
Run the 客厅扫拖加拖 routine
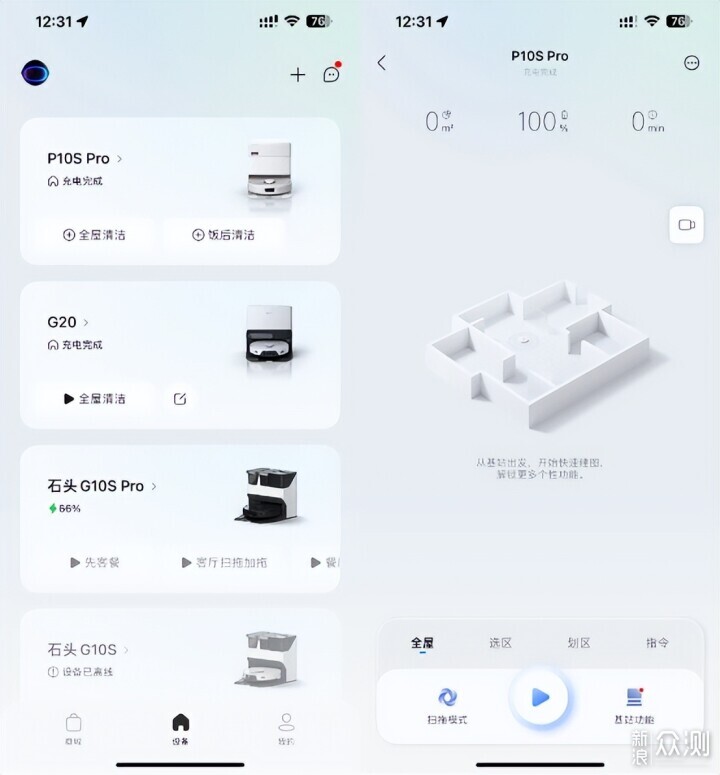(224, 562)
